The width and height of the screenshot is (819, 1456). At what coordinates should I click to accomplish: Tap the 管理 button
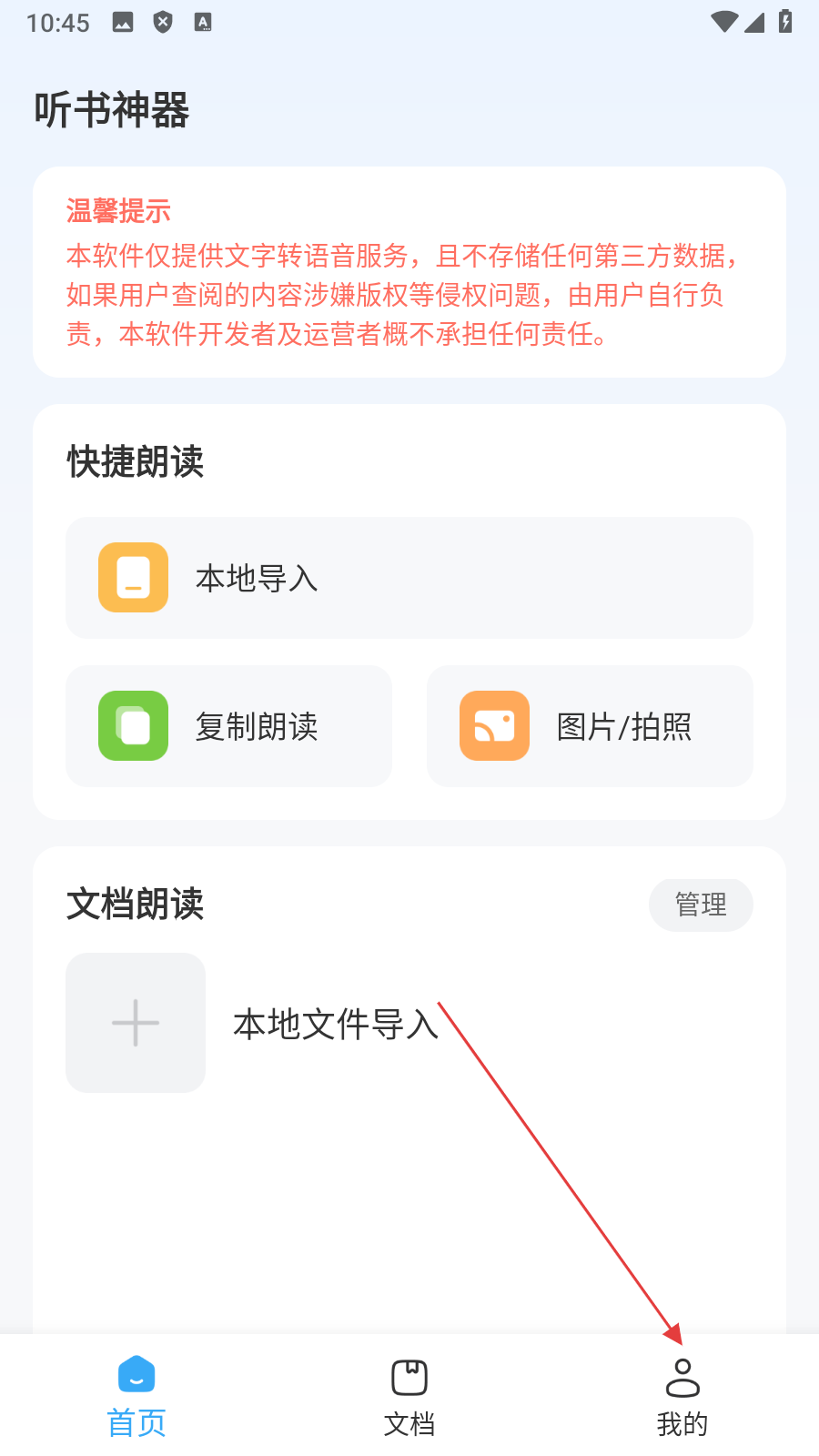pyautogui.click(x=700, y=905)
